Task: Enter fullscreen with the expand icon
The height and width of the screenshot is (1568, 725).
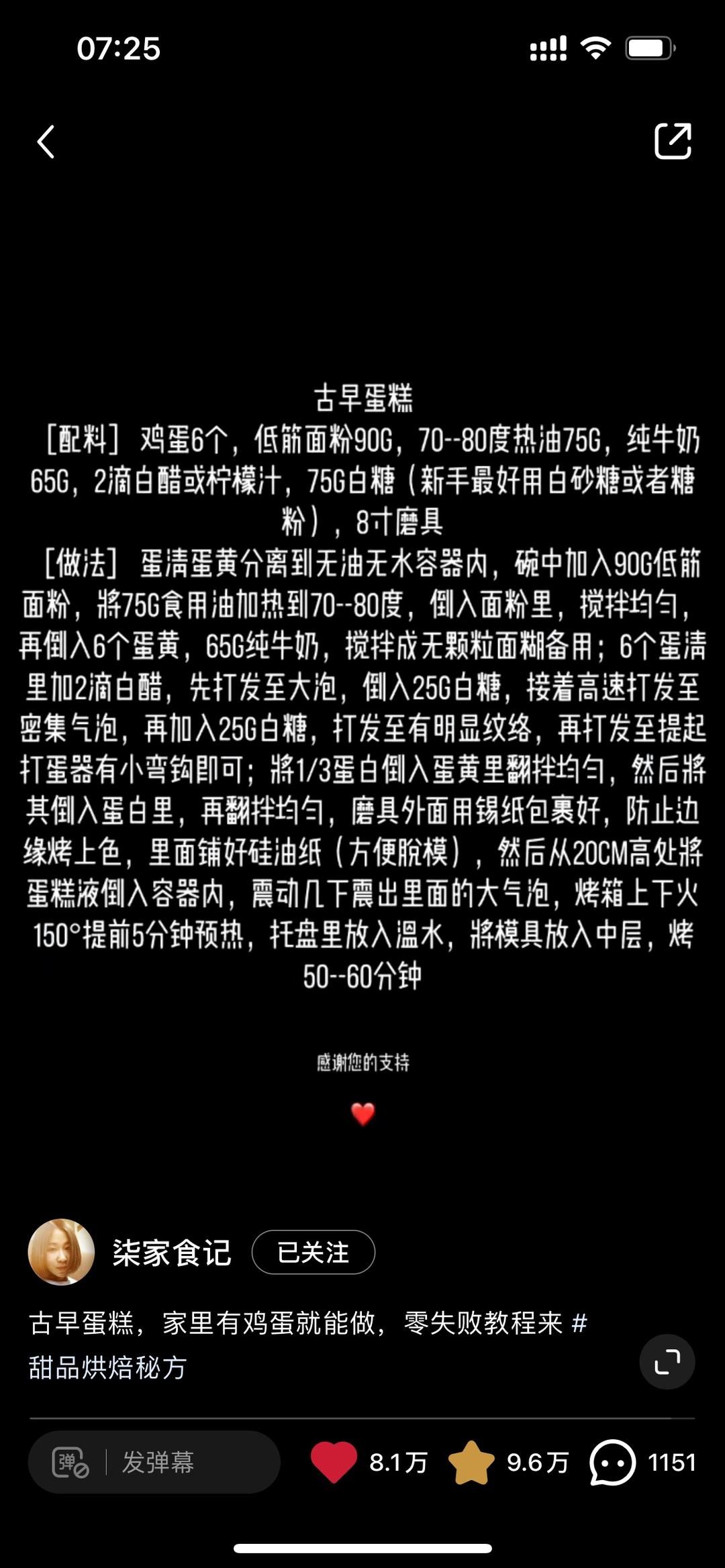Action: (667, 1362)
